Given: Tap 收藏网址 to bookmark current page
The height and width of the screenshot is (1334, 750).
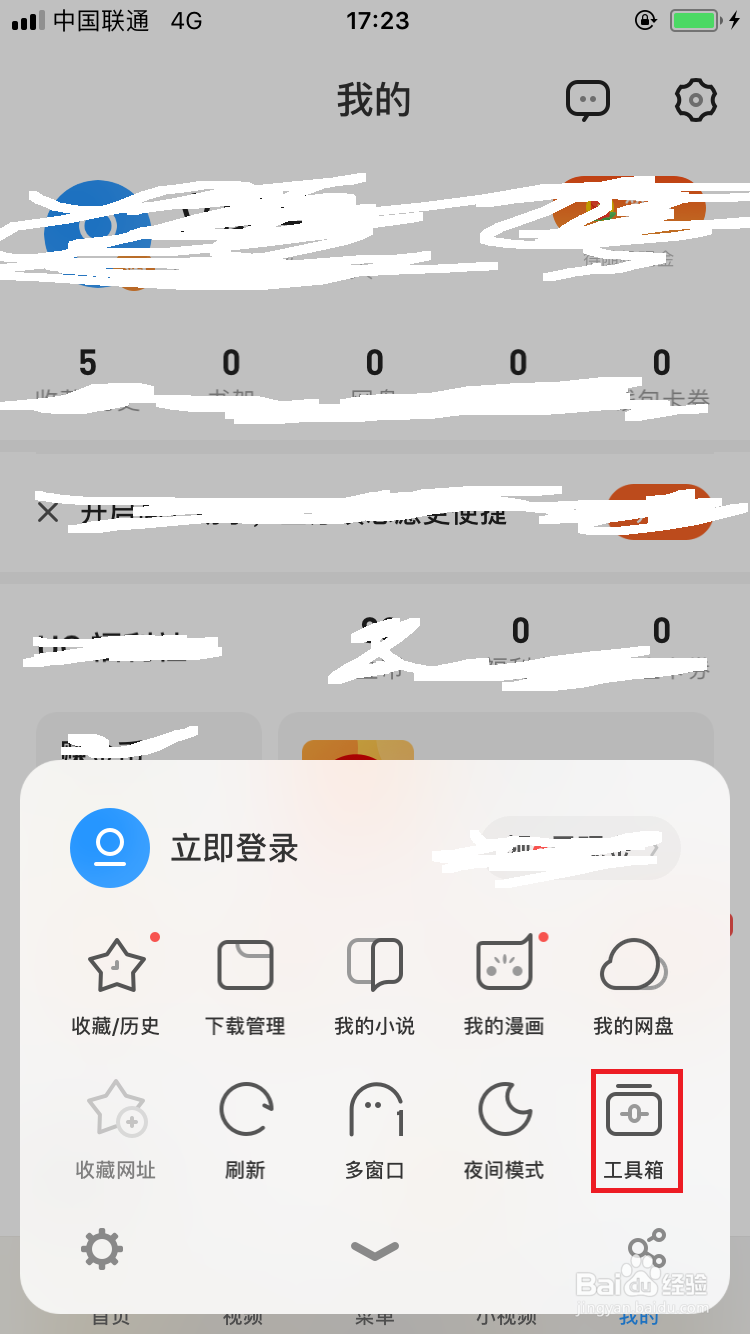Looking at the screenshot, I should point(115,1130).
